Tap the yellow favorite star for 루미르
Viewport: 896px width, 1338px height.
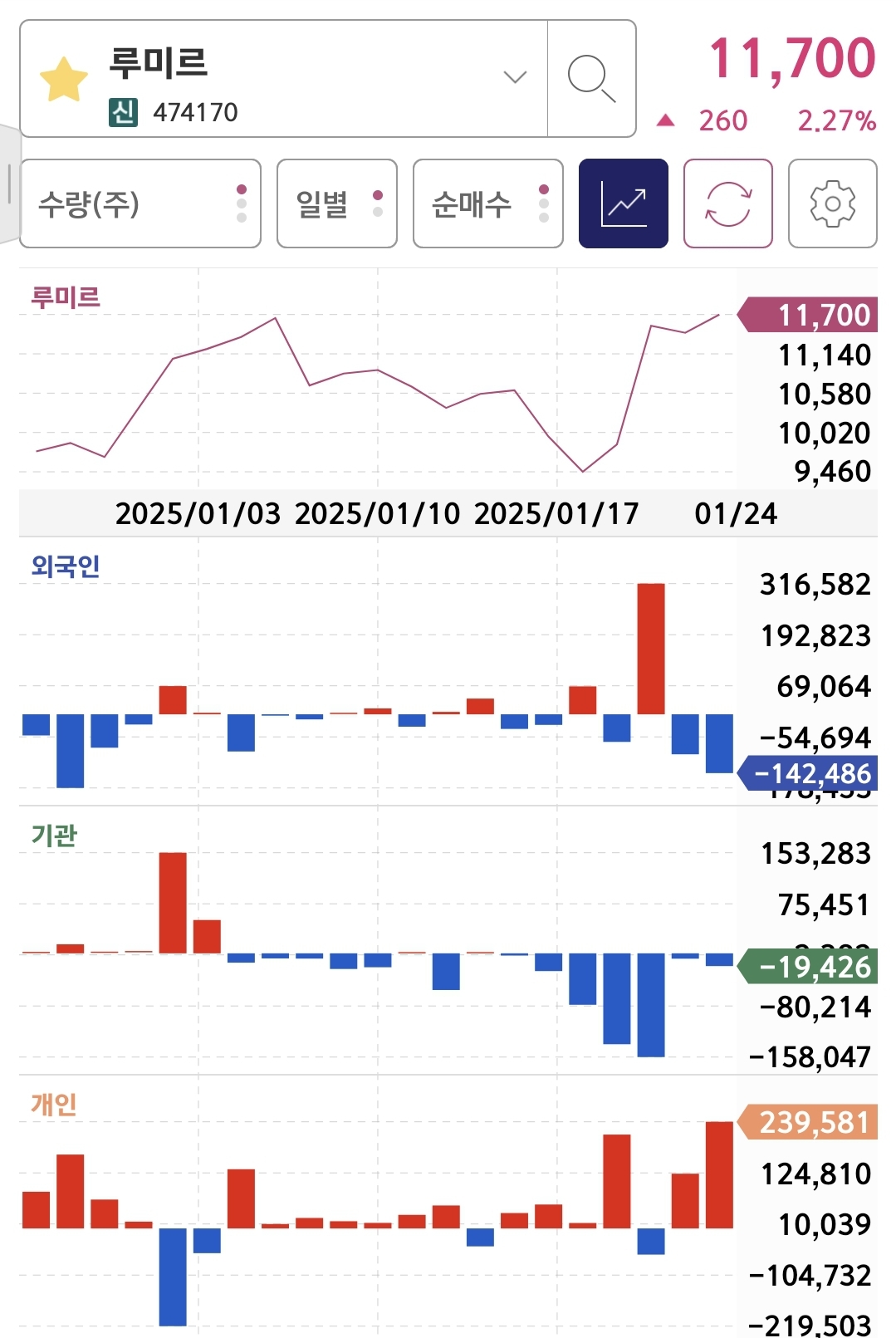pos(64,79)
